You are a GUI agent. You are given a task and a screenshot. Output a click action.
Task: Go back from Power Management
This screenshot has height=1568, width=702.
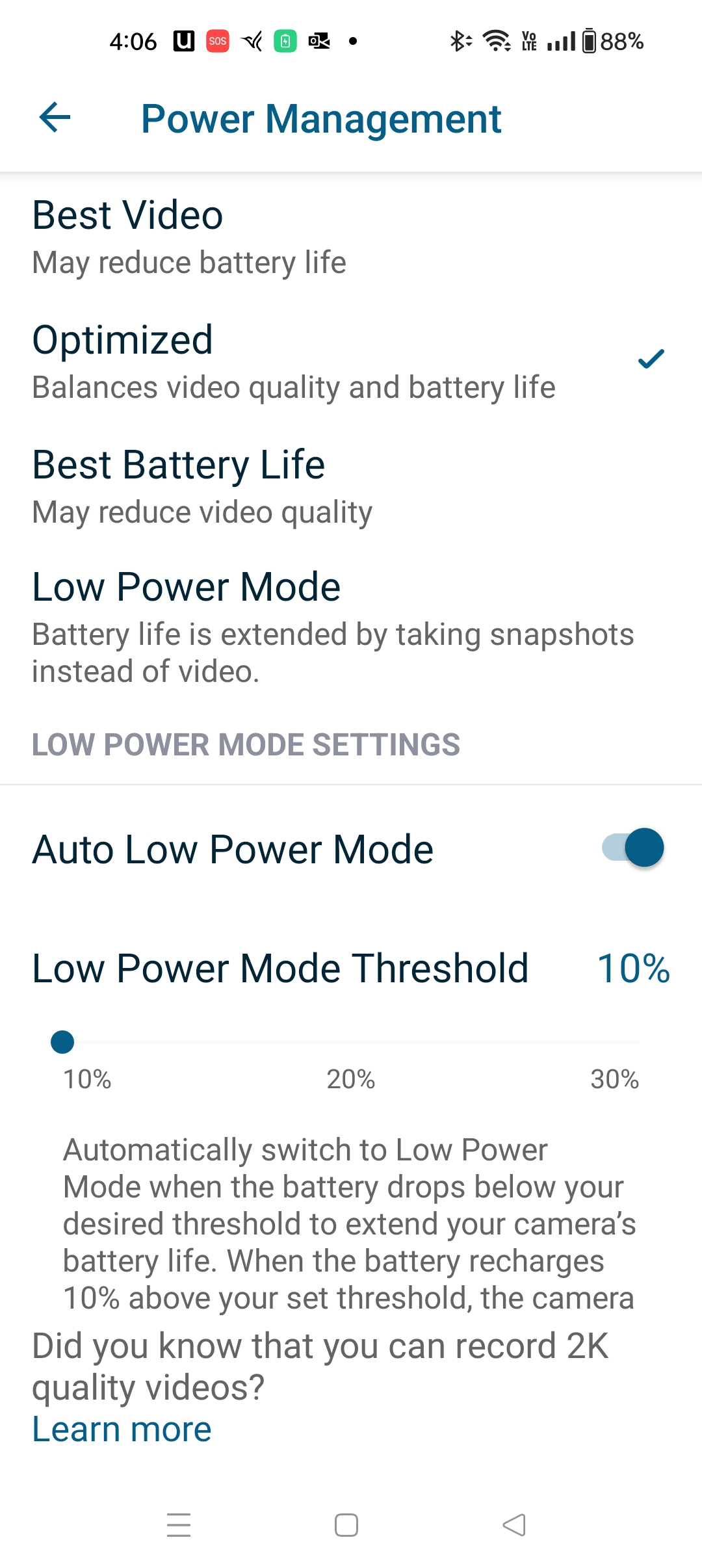pos(55,118)
